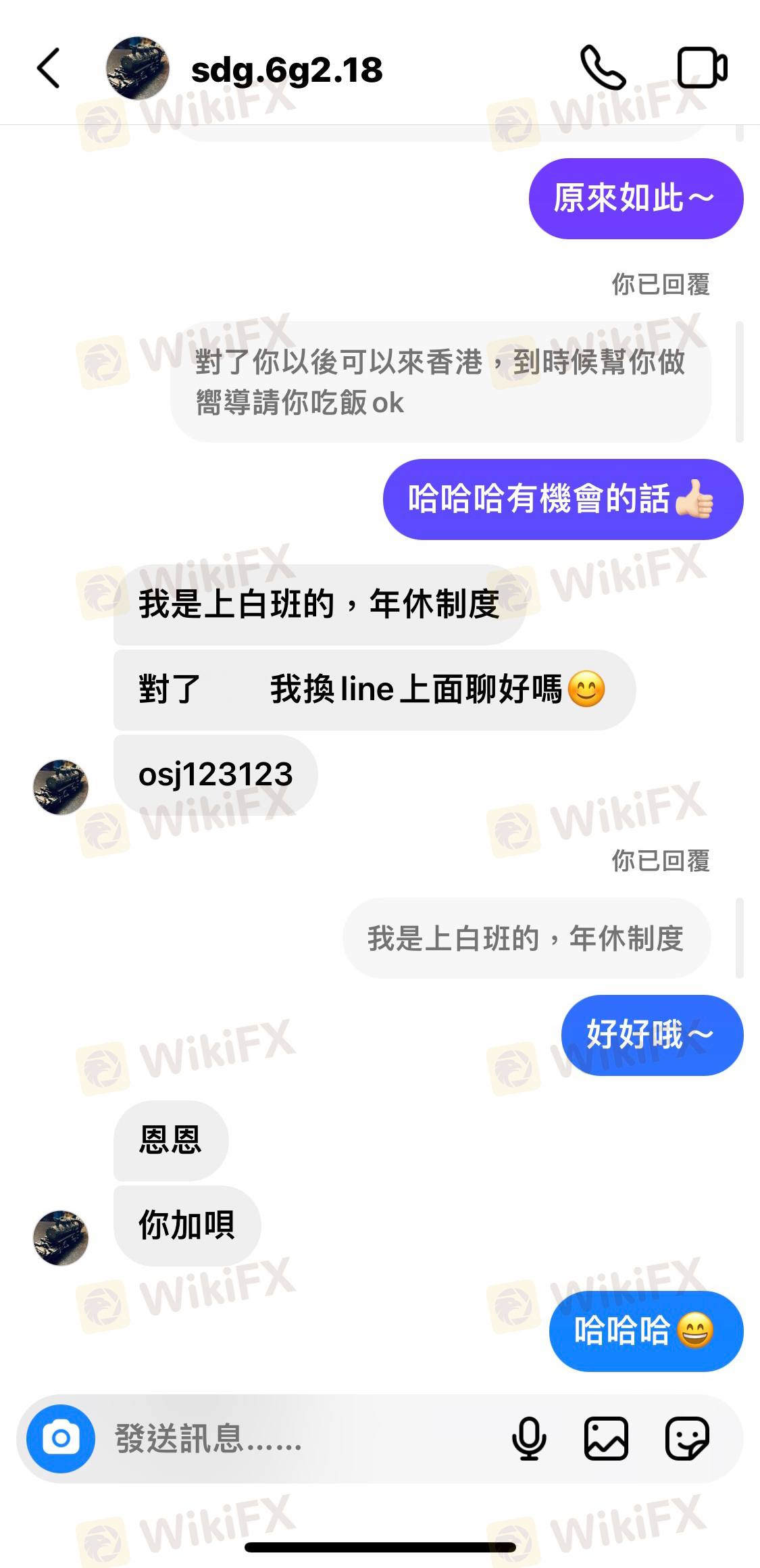The height and width of the screenshot is (1568, 760).
Task: Open the camera from the message bar
Action: coord(61,1438)
